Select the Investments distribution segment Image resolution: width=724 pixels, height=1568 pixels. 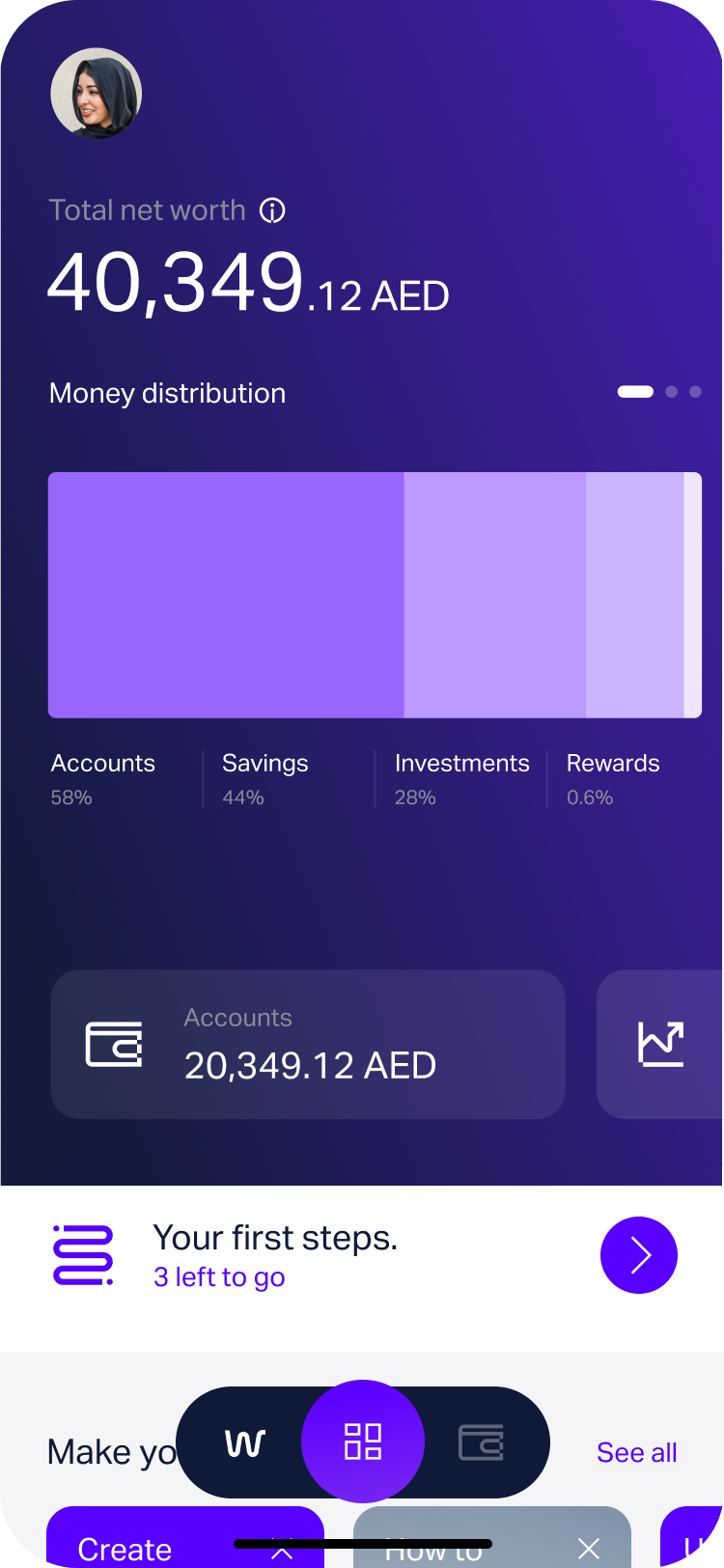634,595
